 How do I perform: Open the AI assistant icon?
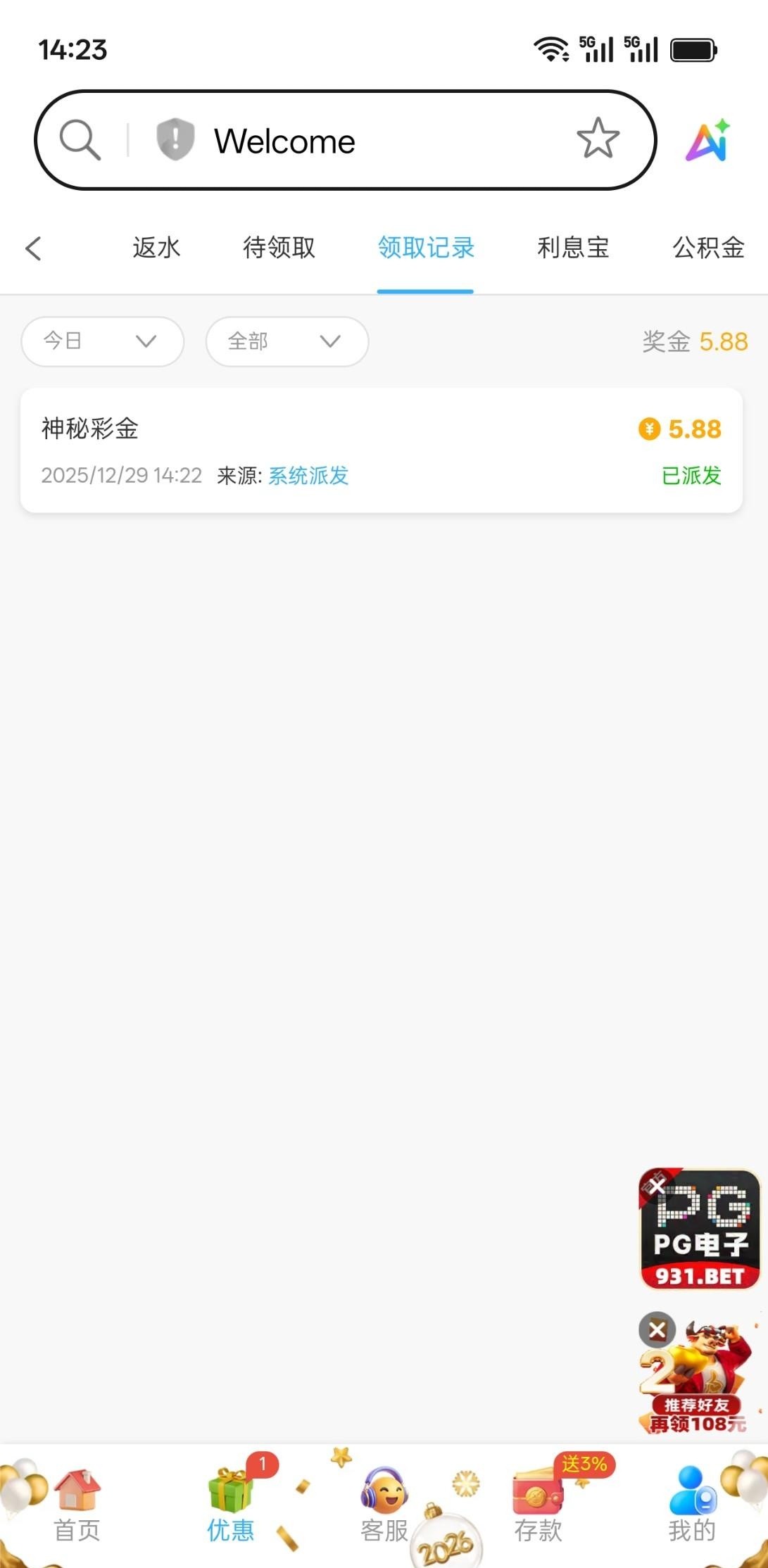[707, 140]
